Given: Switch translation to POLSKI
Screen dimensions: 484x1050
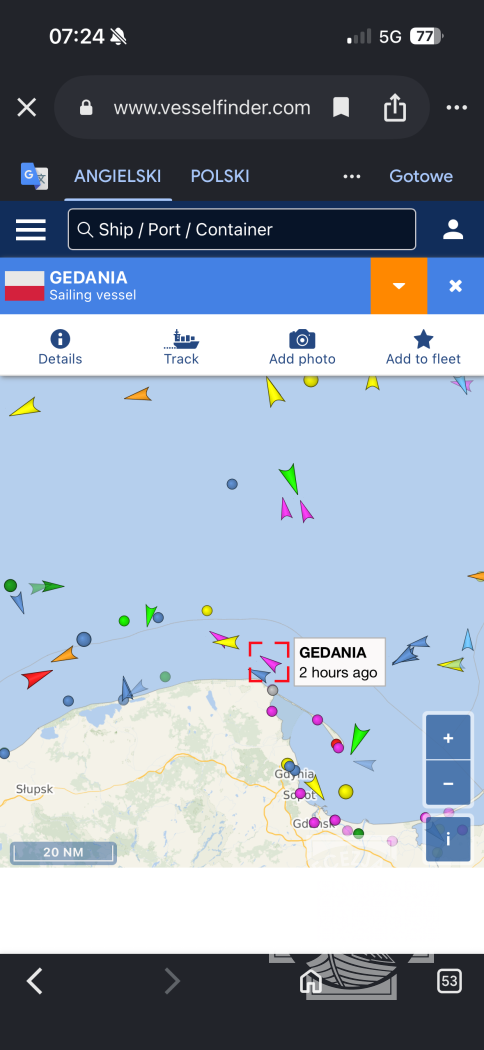Looking at the screenshot, I should click(x=220, y=176).
